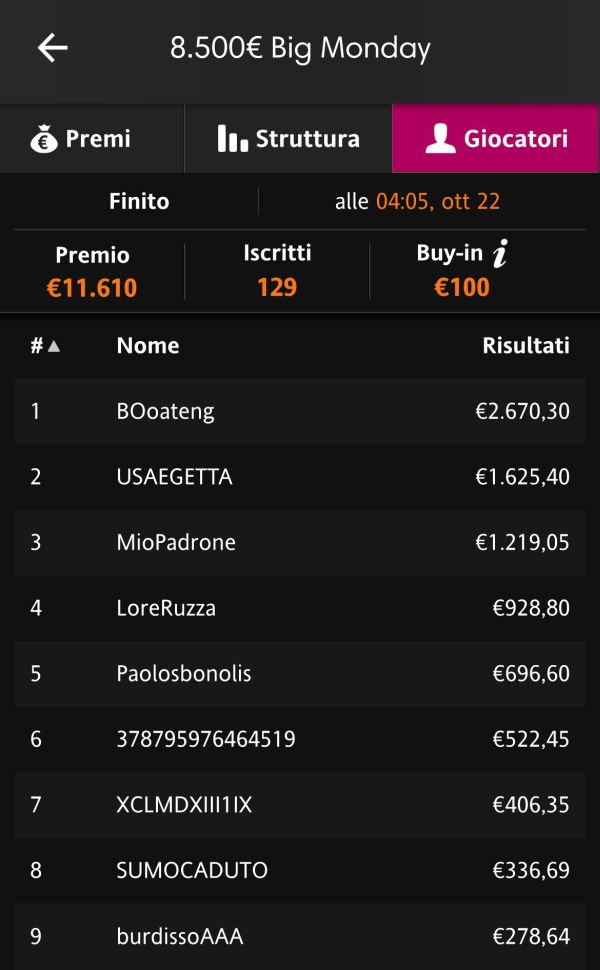The image size is (600, 970).
Task: Open the Struttura tab
Action: coord(288,139)
